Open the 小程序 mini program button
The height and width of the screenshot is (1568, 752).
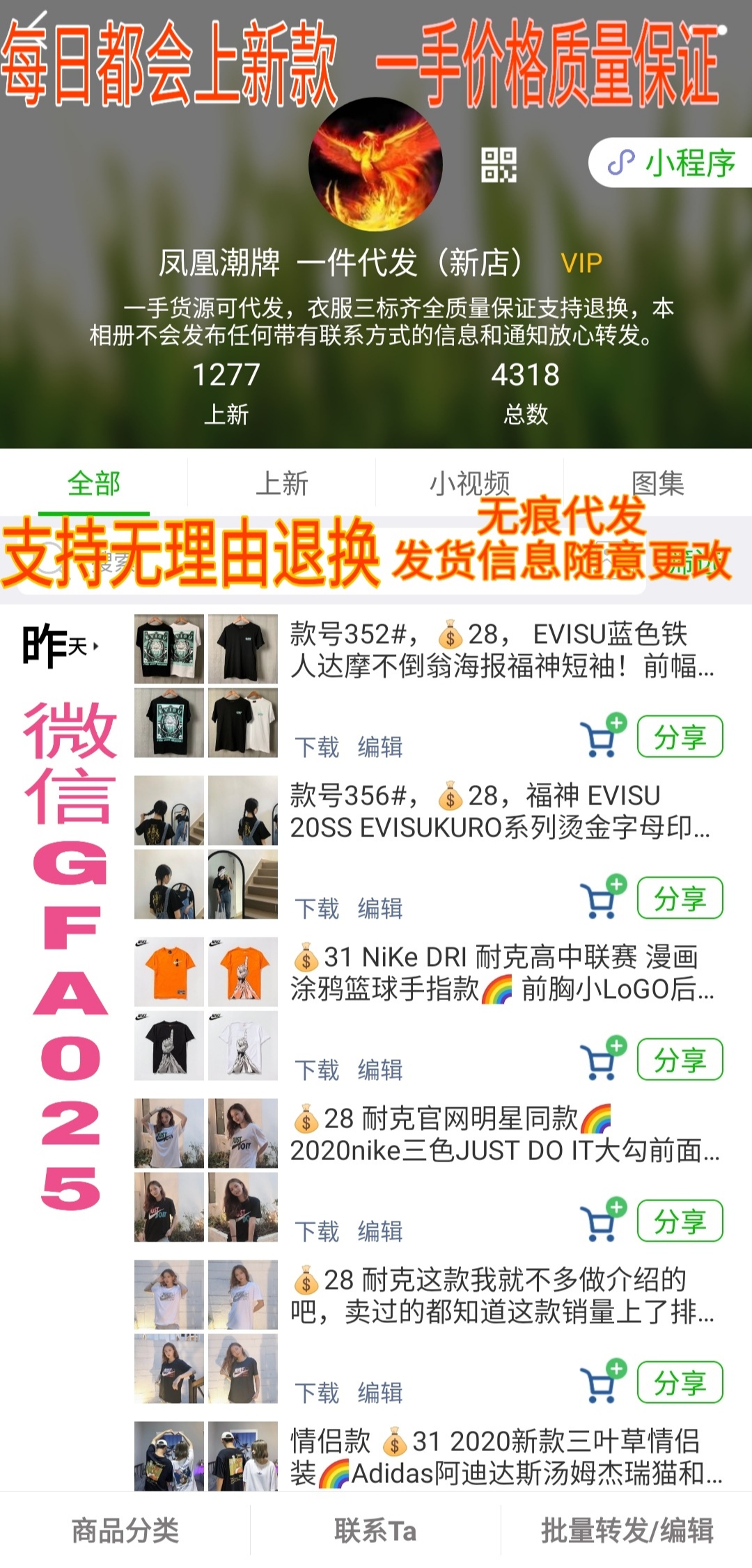tap(672, 163)
